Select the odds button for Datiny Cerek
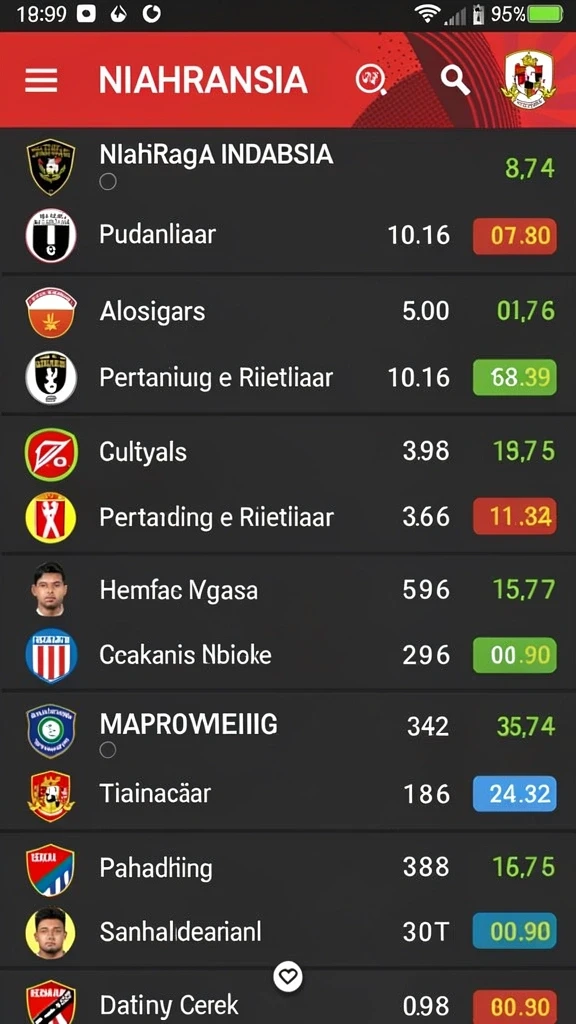 coord(515,1007)
